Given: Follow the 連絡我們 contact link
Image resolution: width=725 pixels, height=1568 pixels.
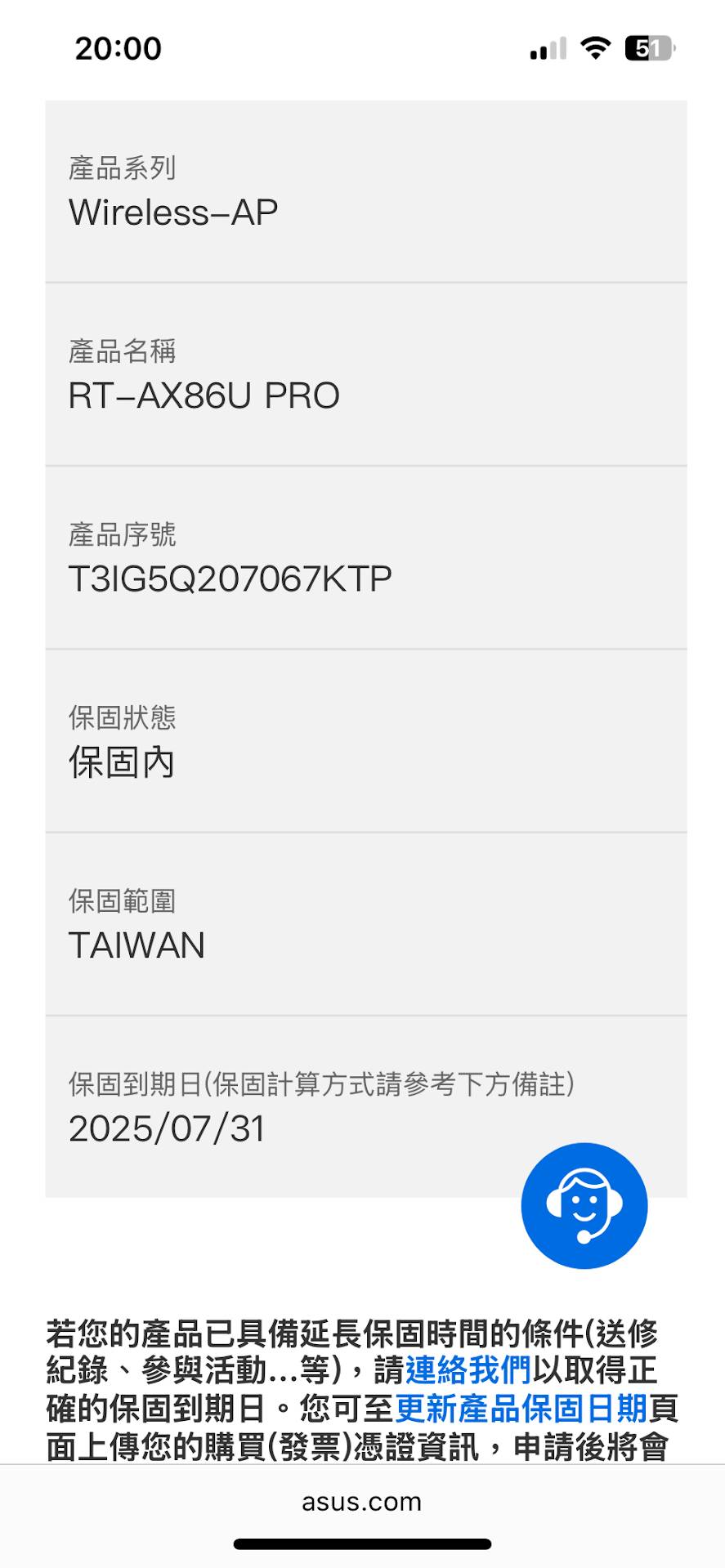Looking at the screenshot, I should [468, 1369].
